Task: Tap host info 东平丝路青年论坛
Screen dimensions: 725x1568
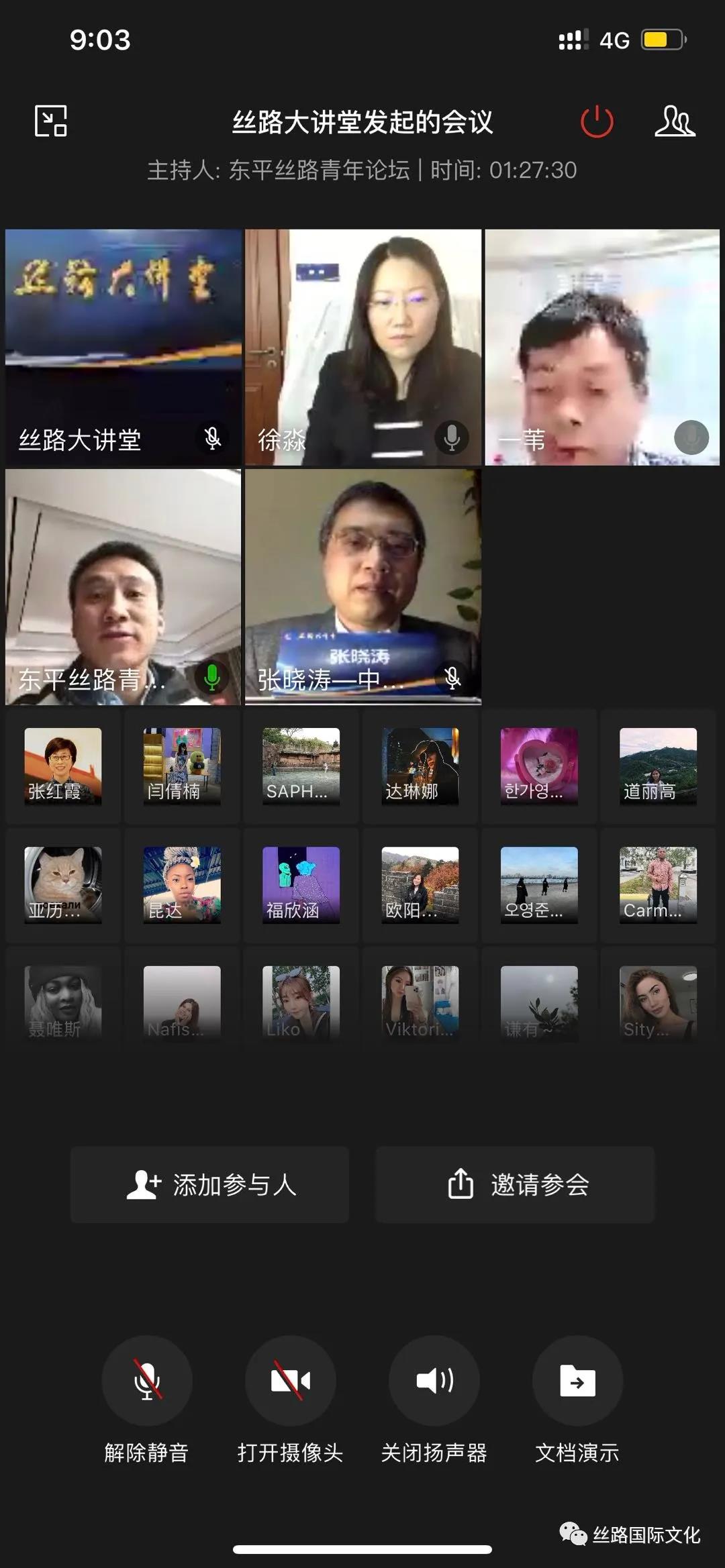Action: click(319, 170)
